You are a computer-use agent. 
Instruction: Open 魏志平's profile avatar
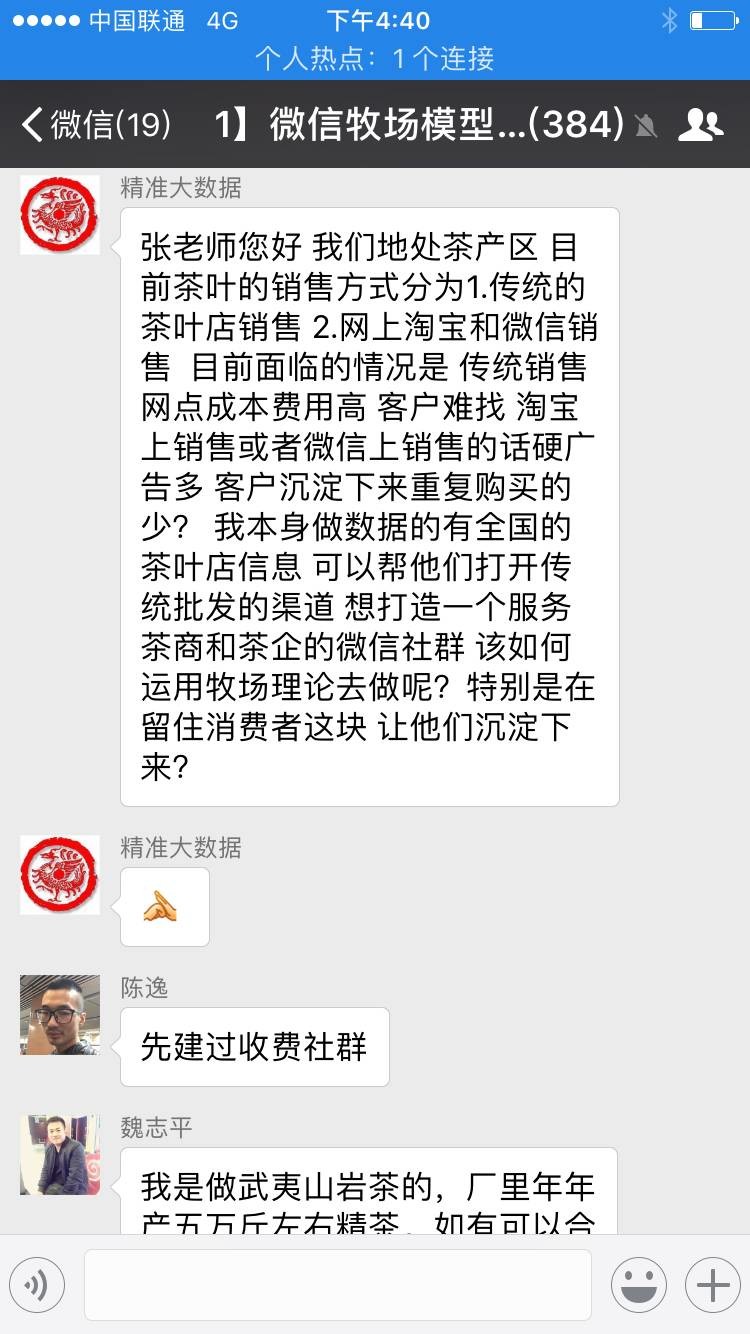[x=60, y=1155]
